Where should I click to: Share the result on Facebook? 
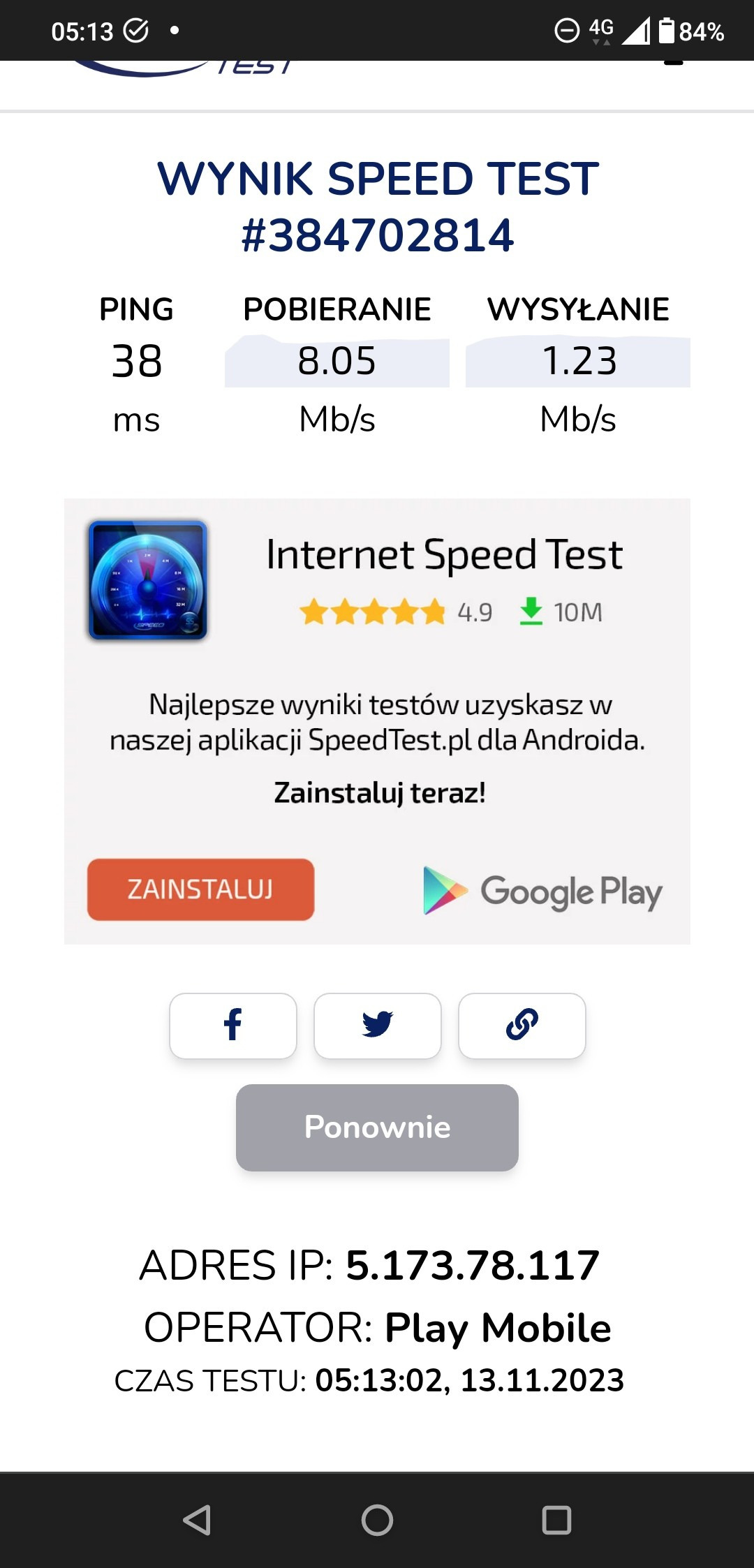point(232,1026)
